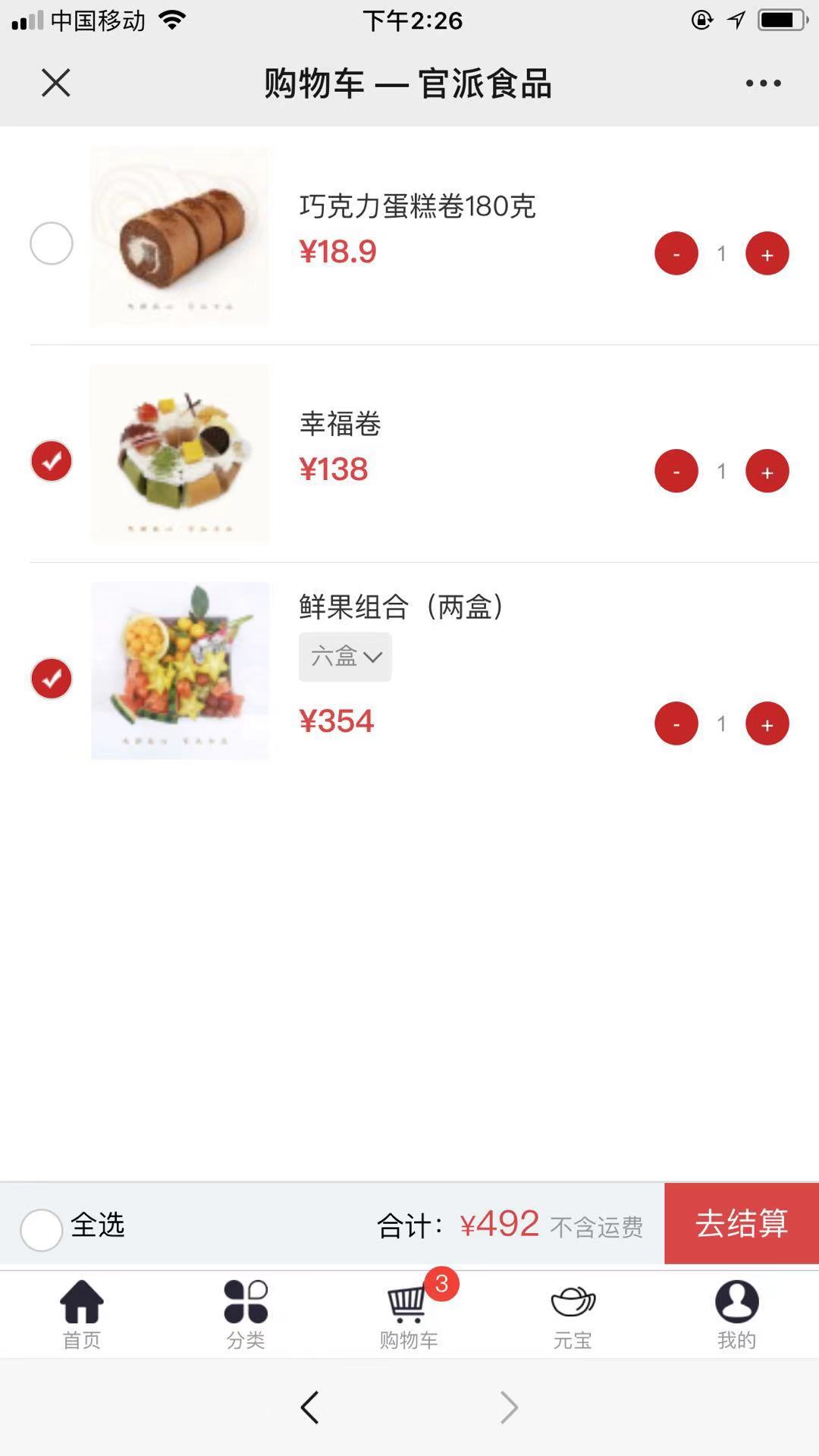The height and width of the screenshot is (1456, 819).
Task: Toggle the 全选 select-all checkbox
Action: 42,1229
